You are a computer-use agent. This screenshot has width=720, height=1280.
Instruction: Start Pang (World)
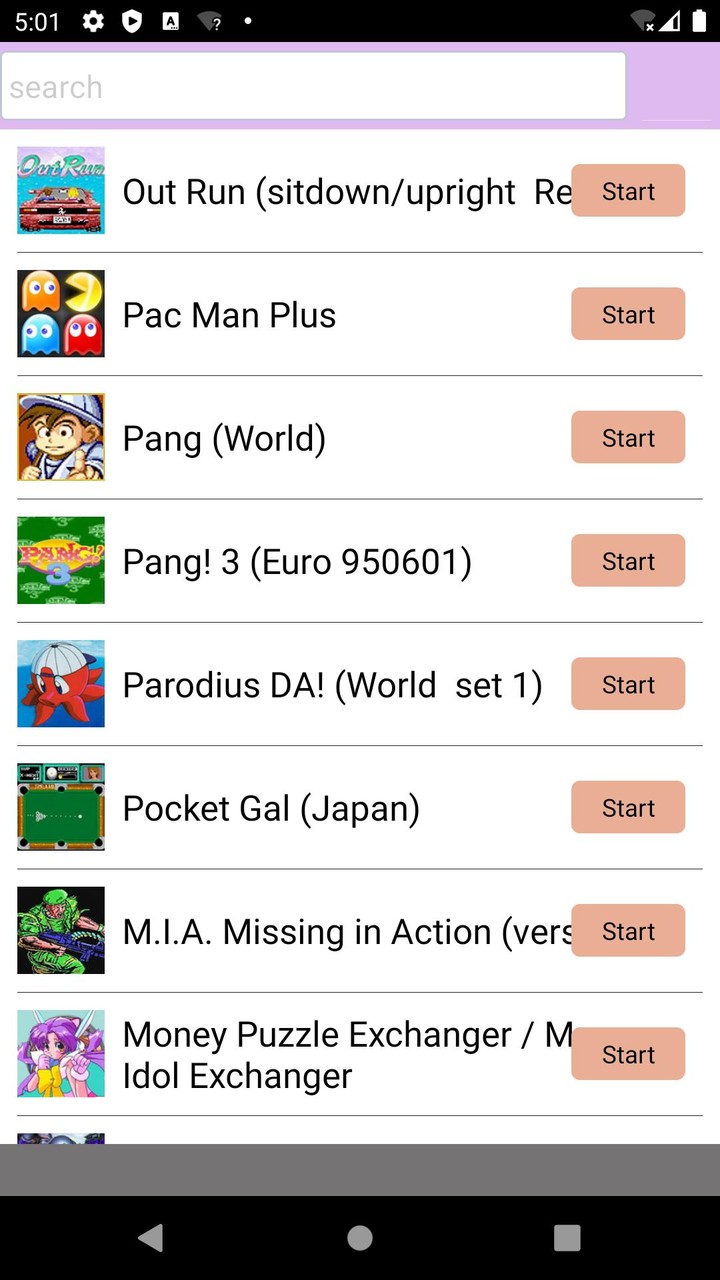628,437
